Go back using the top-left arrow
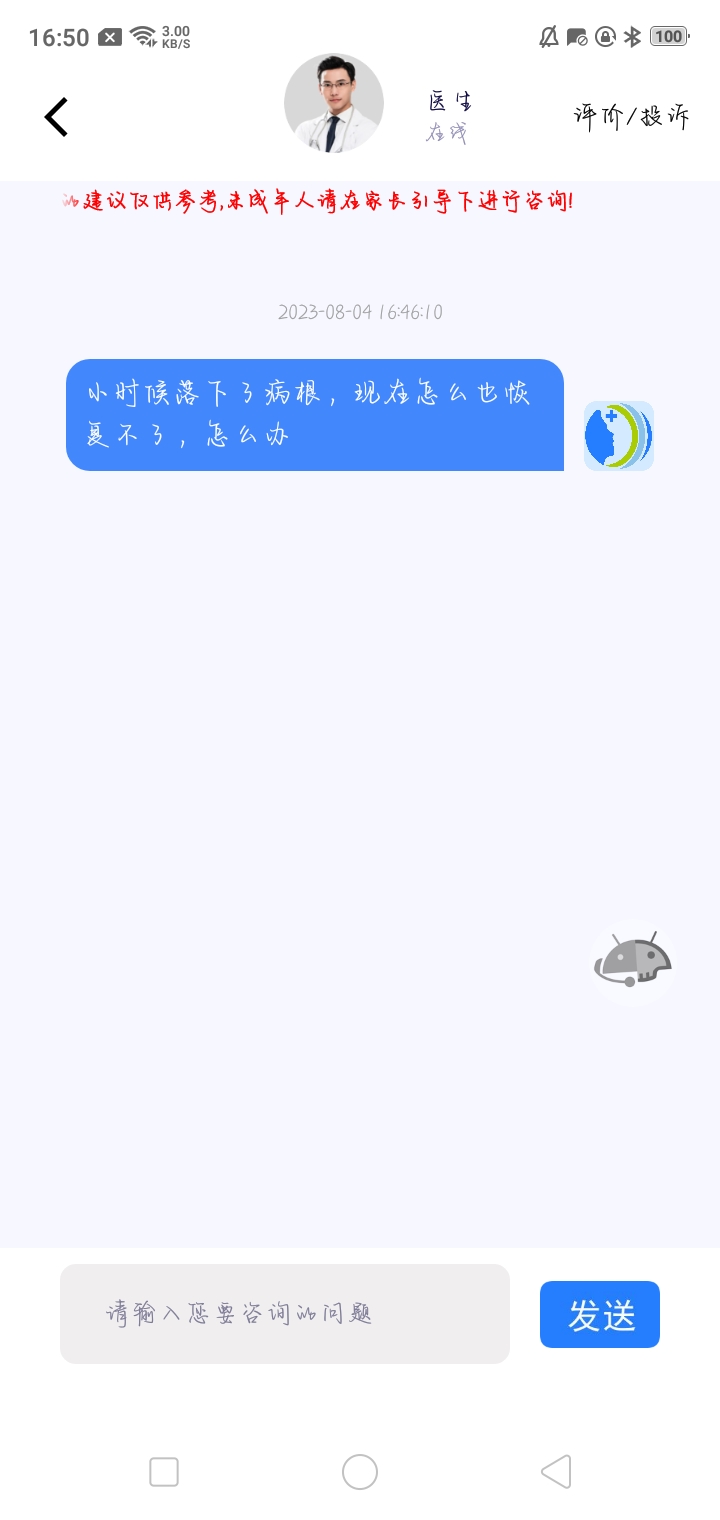This screenshot has width=720, height=1520. [x=57, y=117]
